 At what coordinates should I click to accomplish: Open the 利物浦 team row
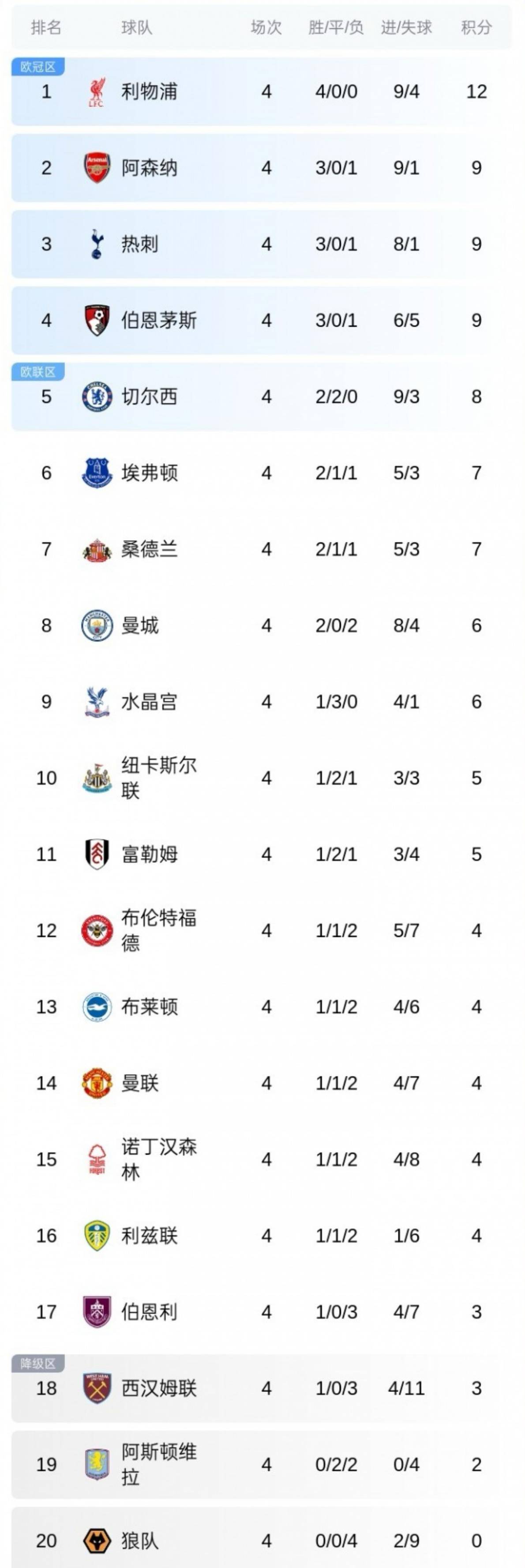(x=149, y=92)
